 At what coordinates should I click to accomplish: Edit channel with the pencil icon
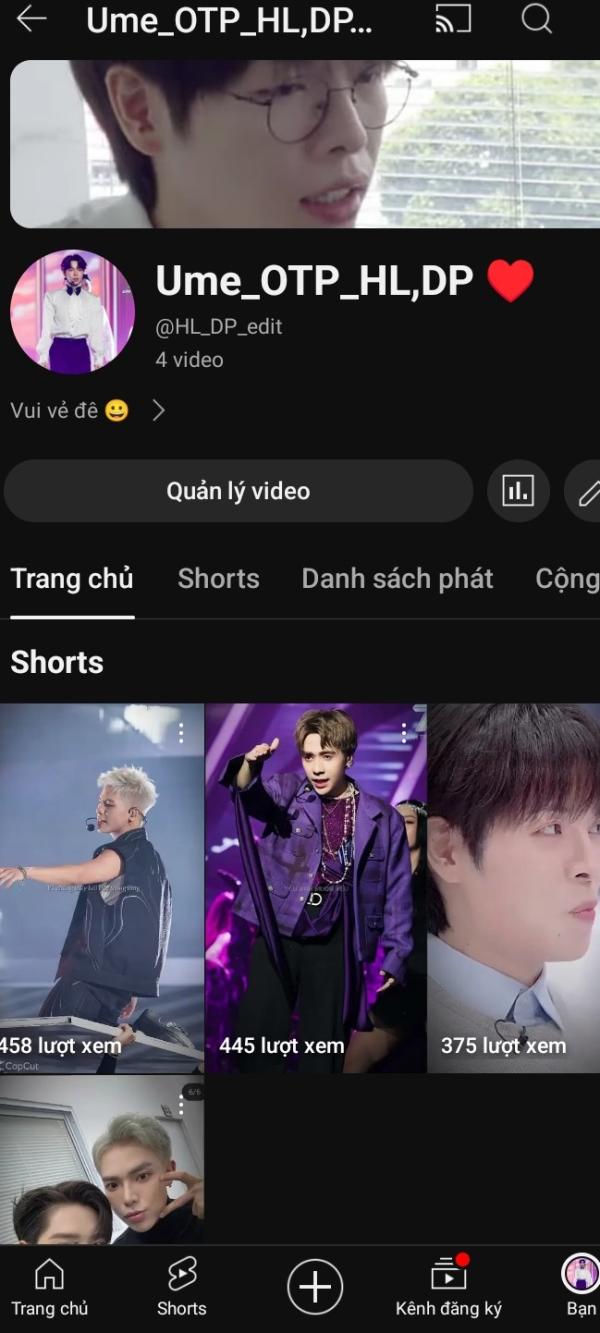[x=587, y=491]
